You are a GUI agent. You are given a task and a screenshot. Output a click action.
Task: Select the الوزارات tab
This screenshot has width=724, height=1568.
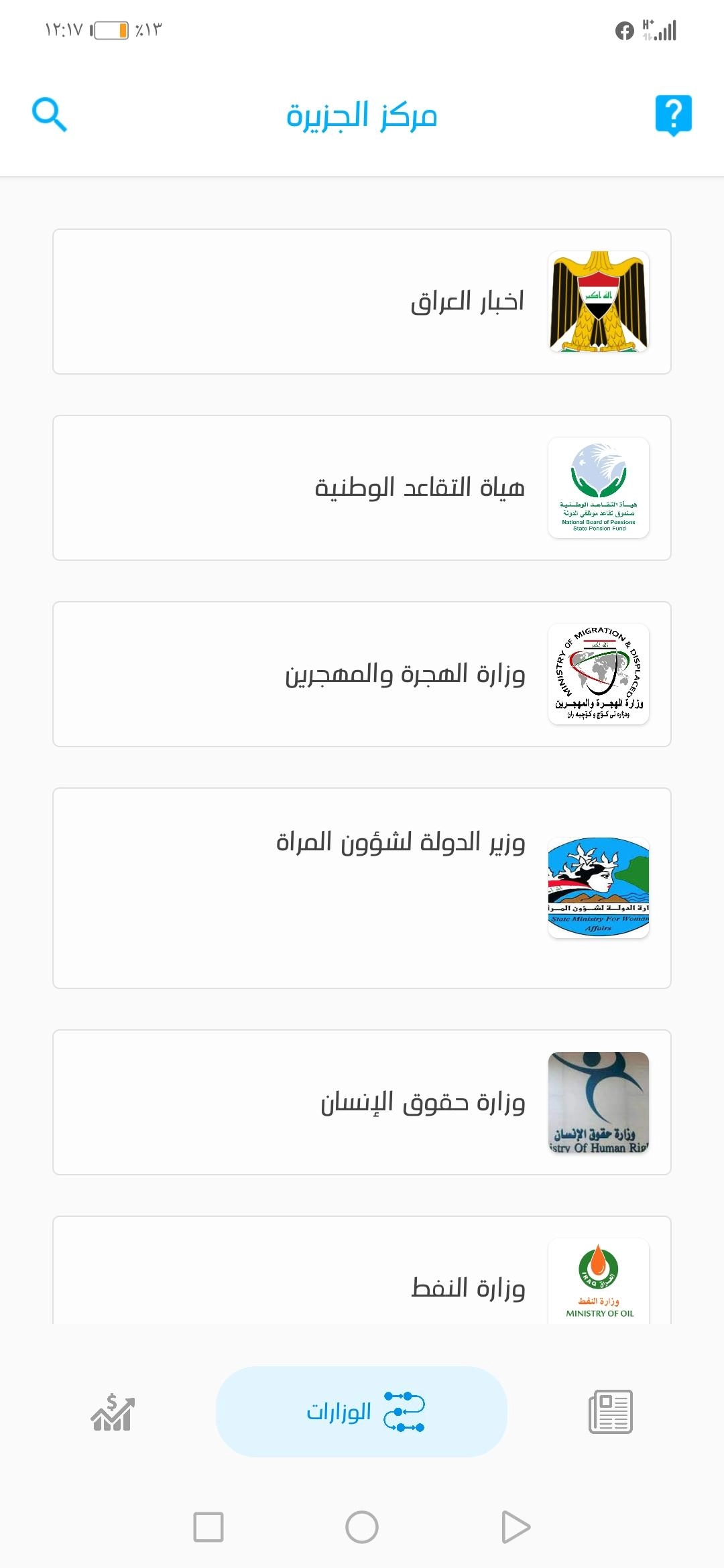click(361, 1412)
